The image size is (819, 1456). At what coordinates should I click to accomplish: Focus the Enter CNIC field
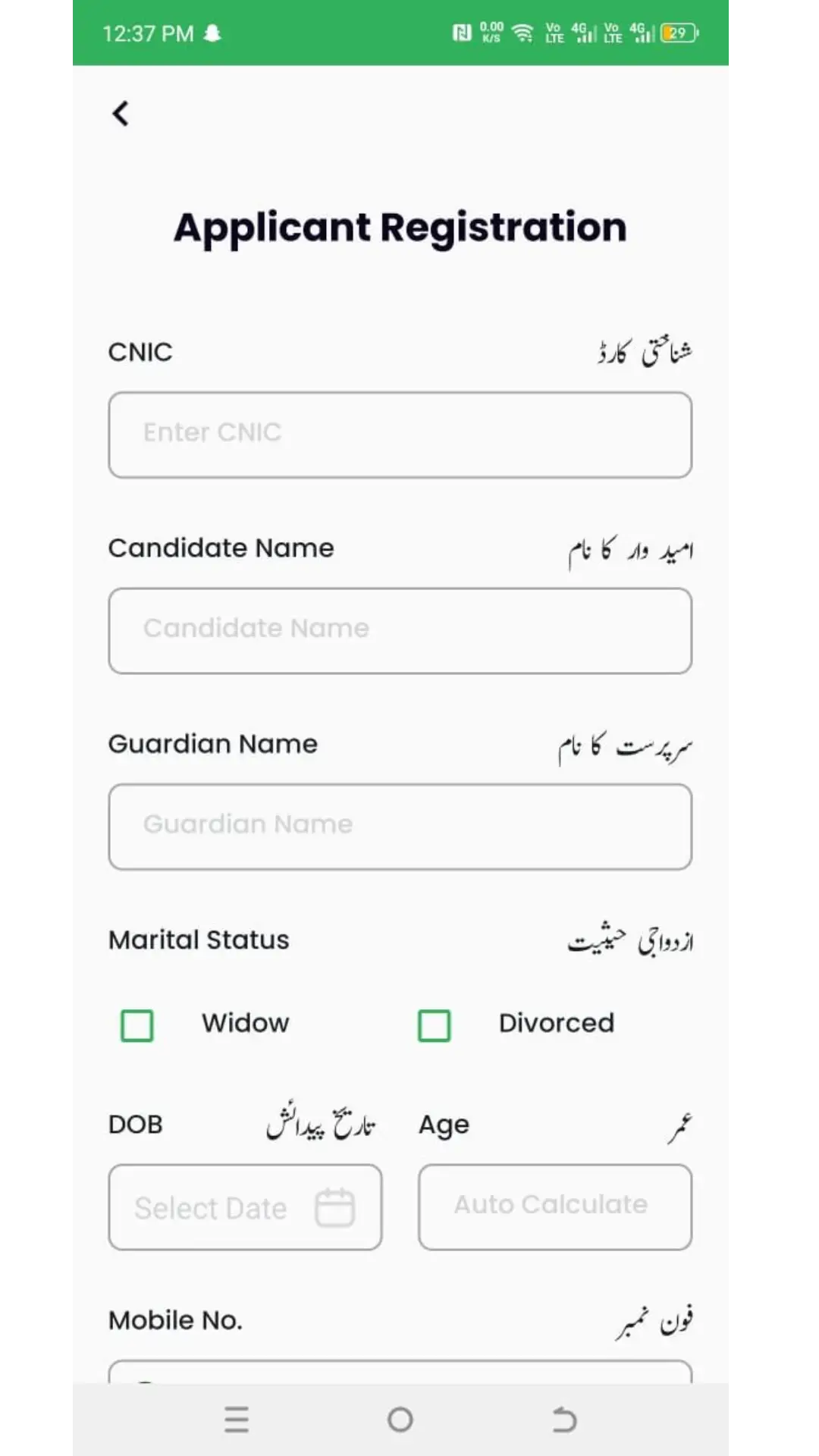click(x=400, y=435)
